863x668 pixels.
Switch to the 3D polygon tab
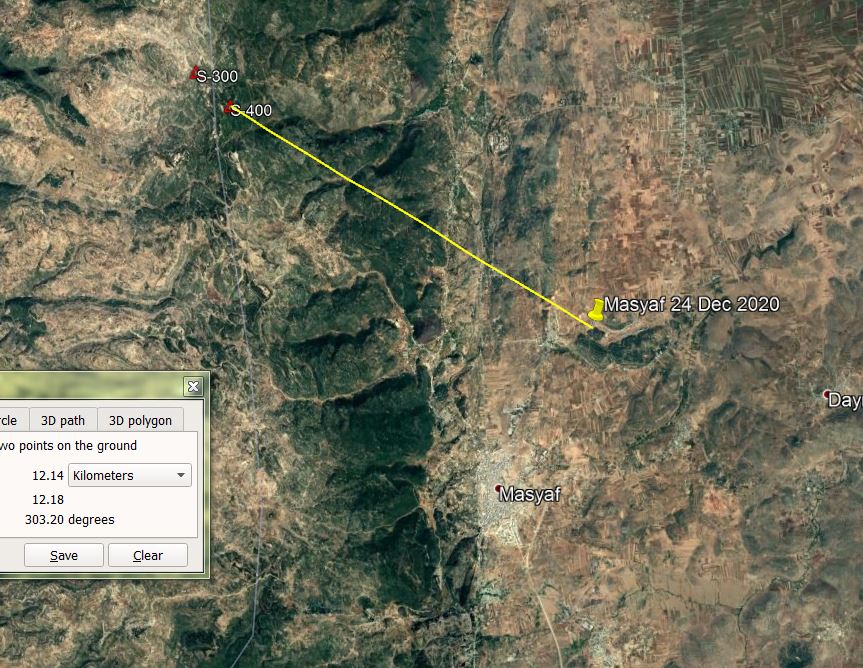click(x=140, y=420)
